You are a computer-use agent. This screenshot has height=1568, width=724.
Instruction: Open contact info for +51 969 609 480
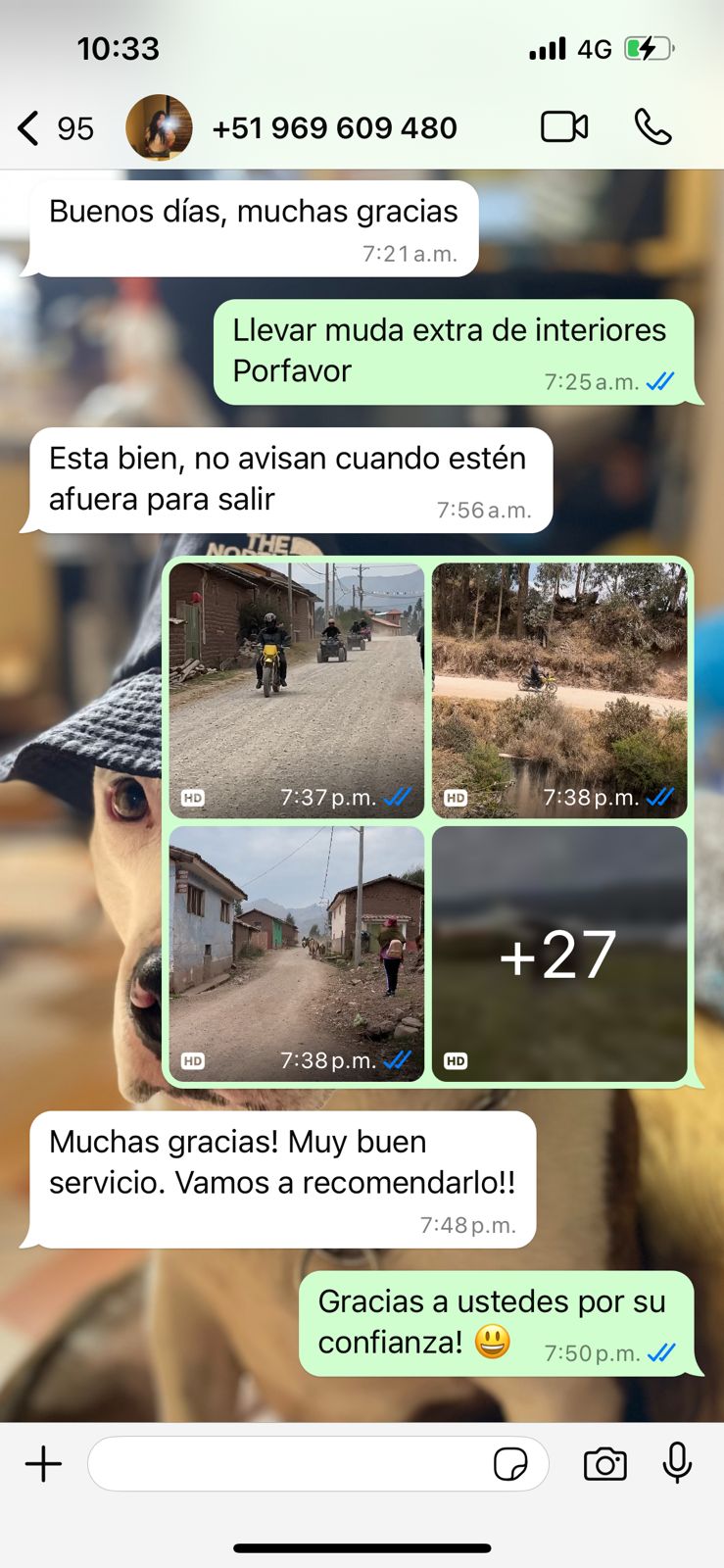click(334, 128)
